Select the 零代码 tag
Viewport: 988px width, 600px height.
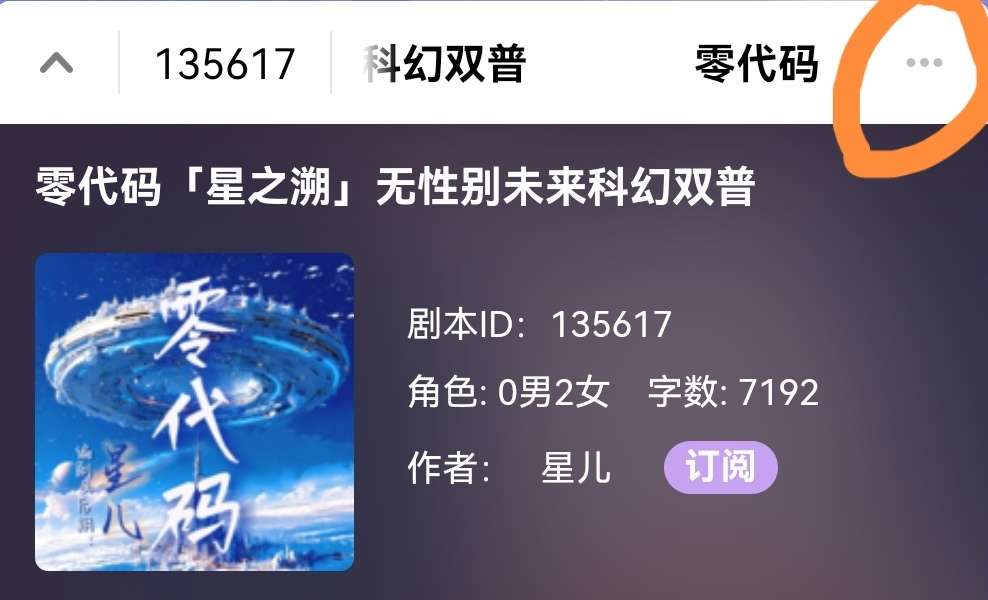coord(756,64)
